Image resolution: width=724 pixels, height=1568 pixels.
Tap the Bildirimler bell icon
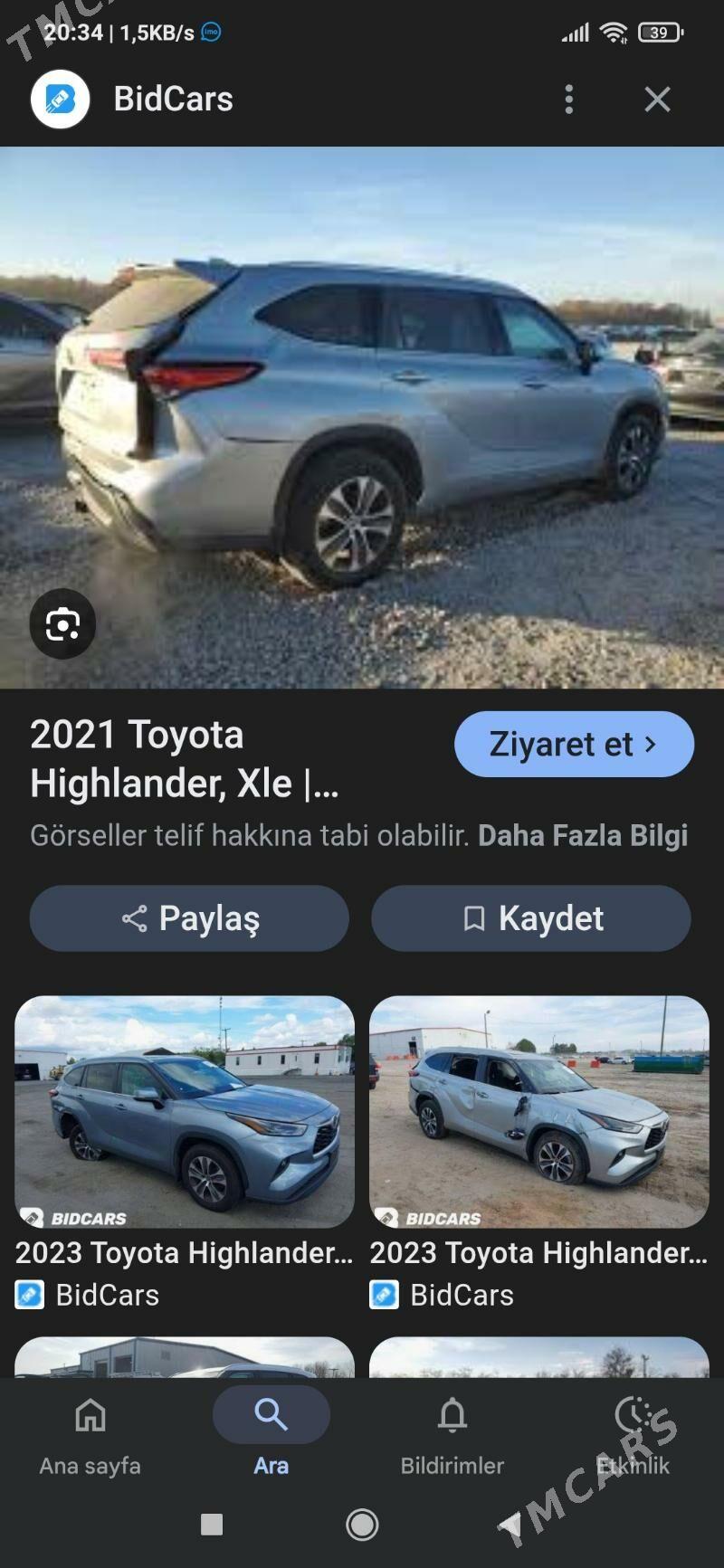(452, 1413)
